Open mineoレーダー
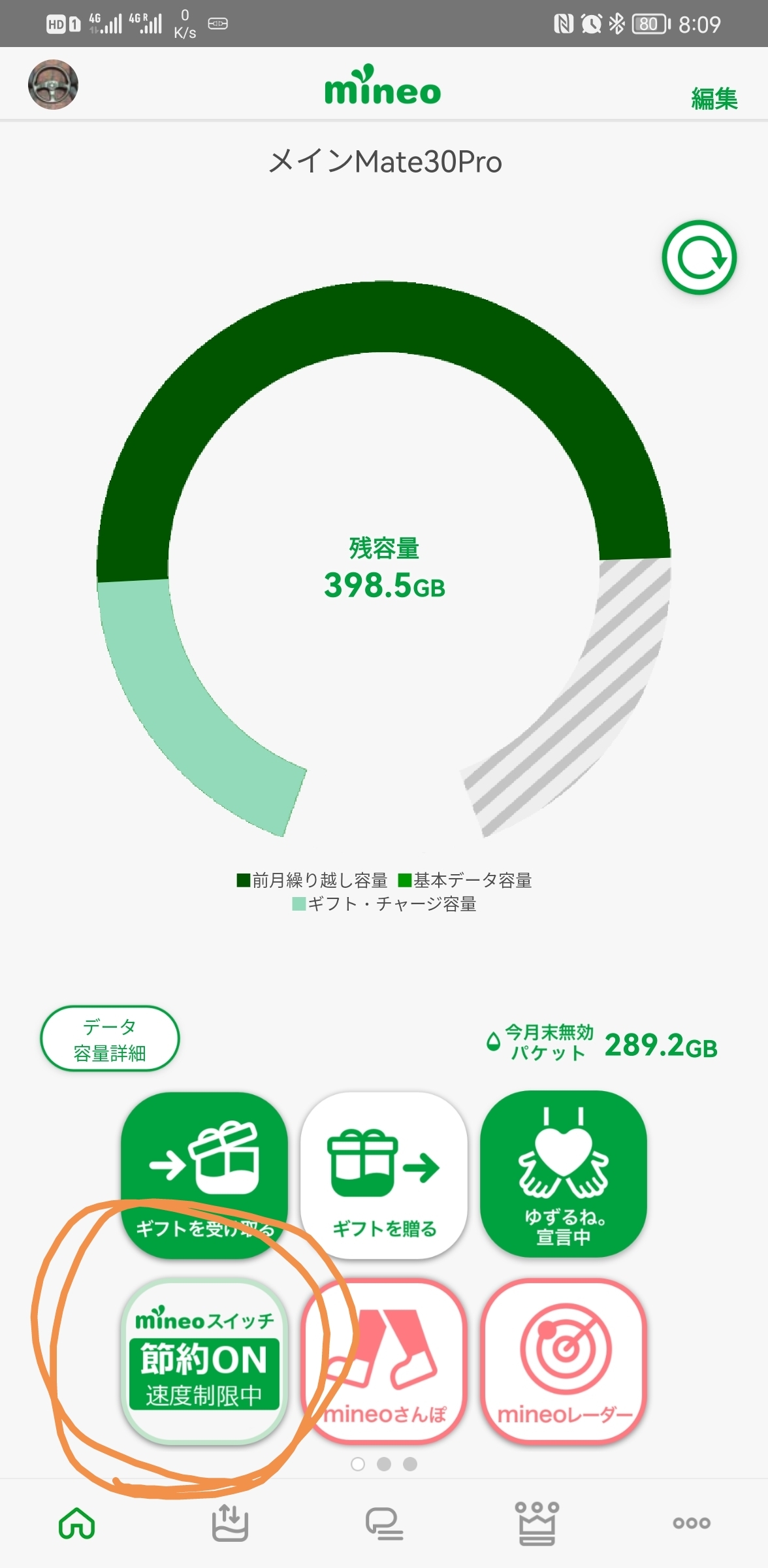The image size is (768, 1568). (563, 1362)
